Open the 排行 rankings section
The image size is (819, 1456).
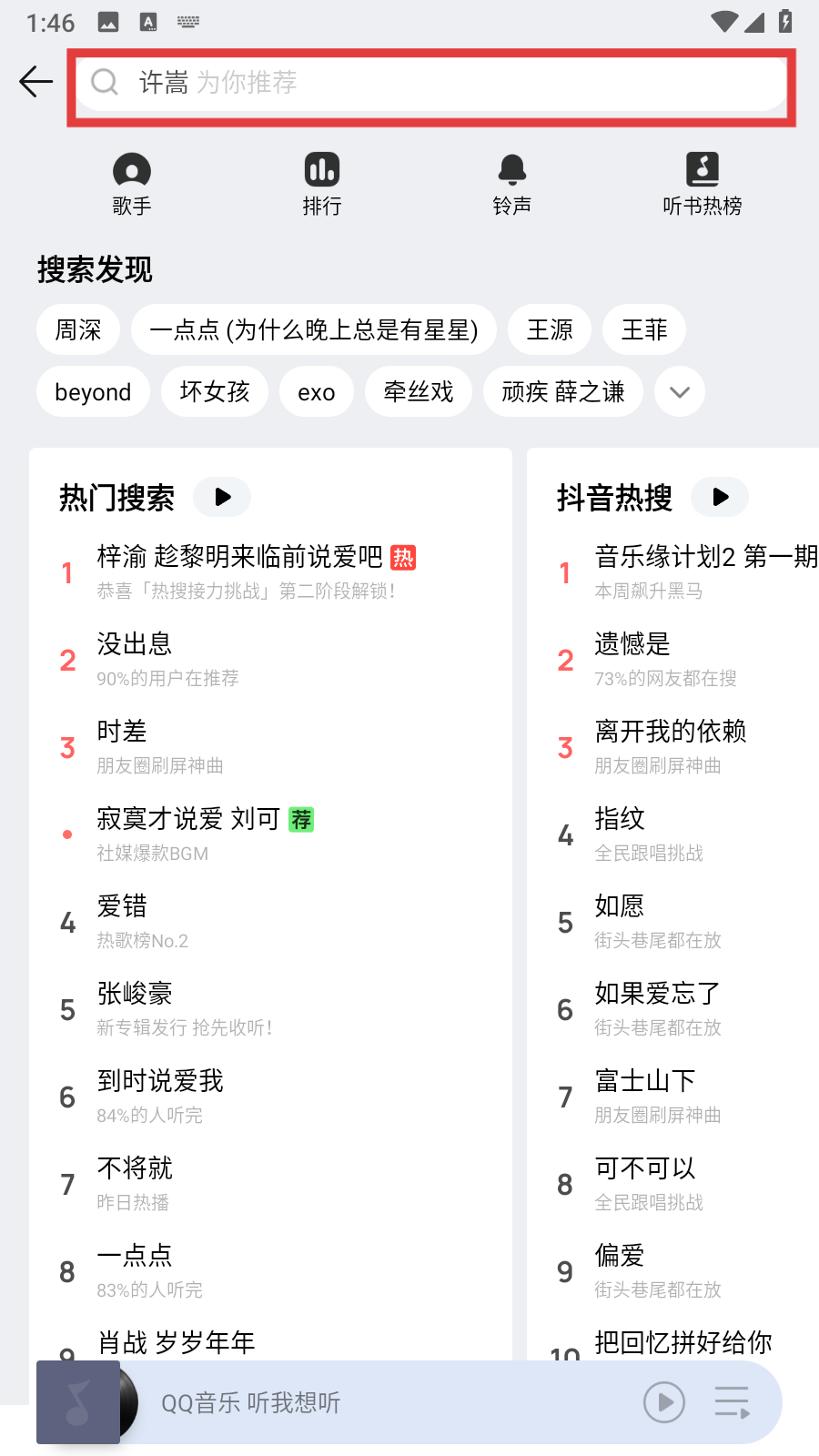point(322,184)
